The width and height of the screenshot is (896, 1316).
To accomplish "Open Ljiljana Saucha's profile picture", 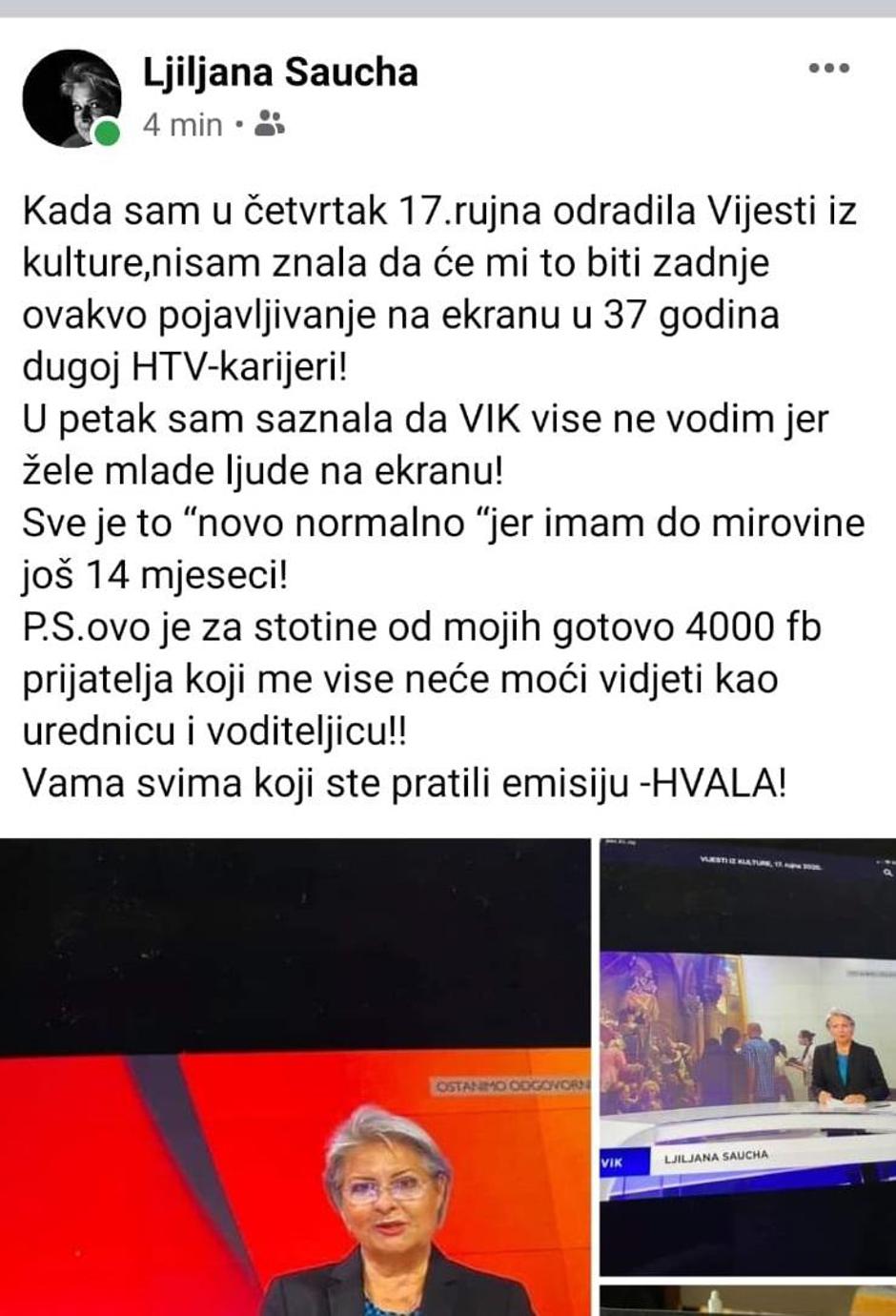I will pyautogui.click(x=72, y=99).
